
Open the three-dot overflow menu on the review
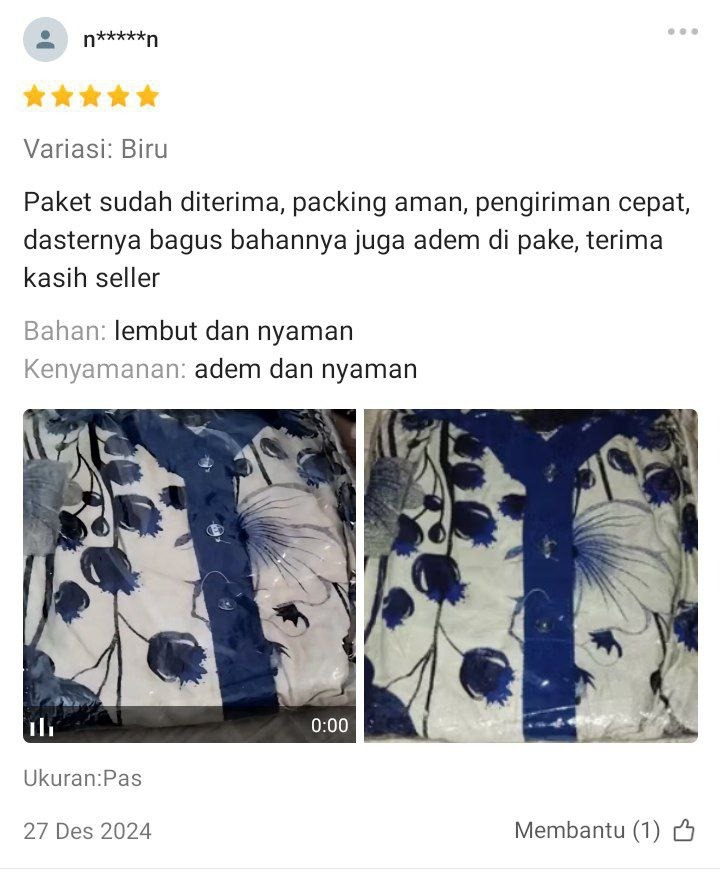(x=683, y=32)
